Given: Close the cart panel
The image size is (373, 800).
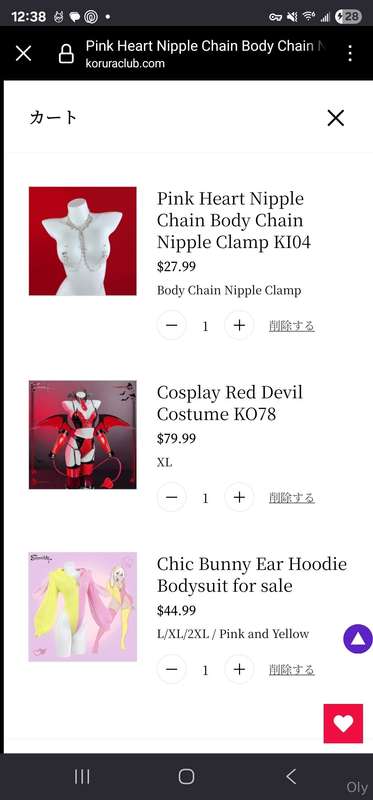Looking at the screenshot, I should (336, 118).
